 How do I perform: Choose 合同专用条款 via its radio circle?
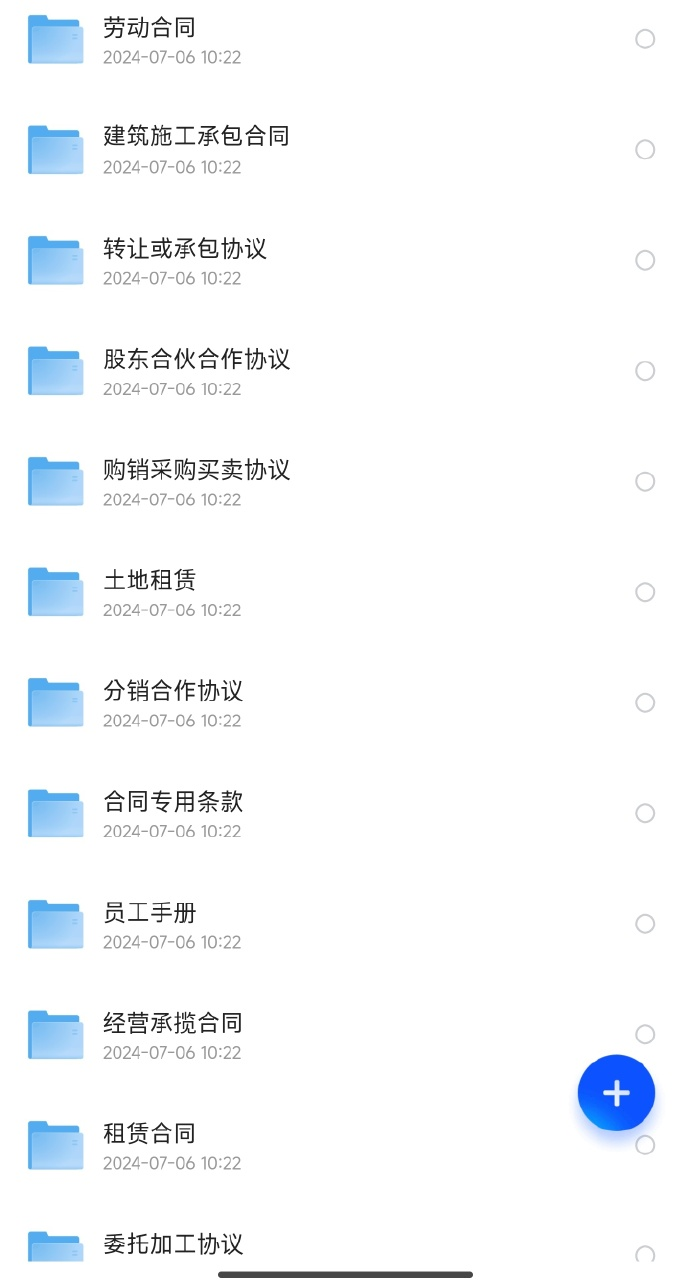pos(645,813)
